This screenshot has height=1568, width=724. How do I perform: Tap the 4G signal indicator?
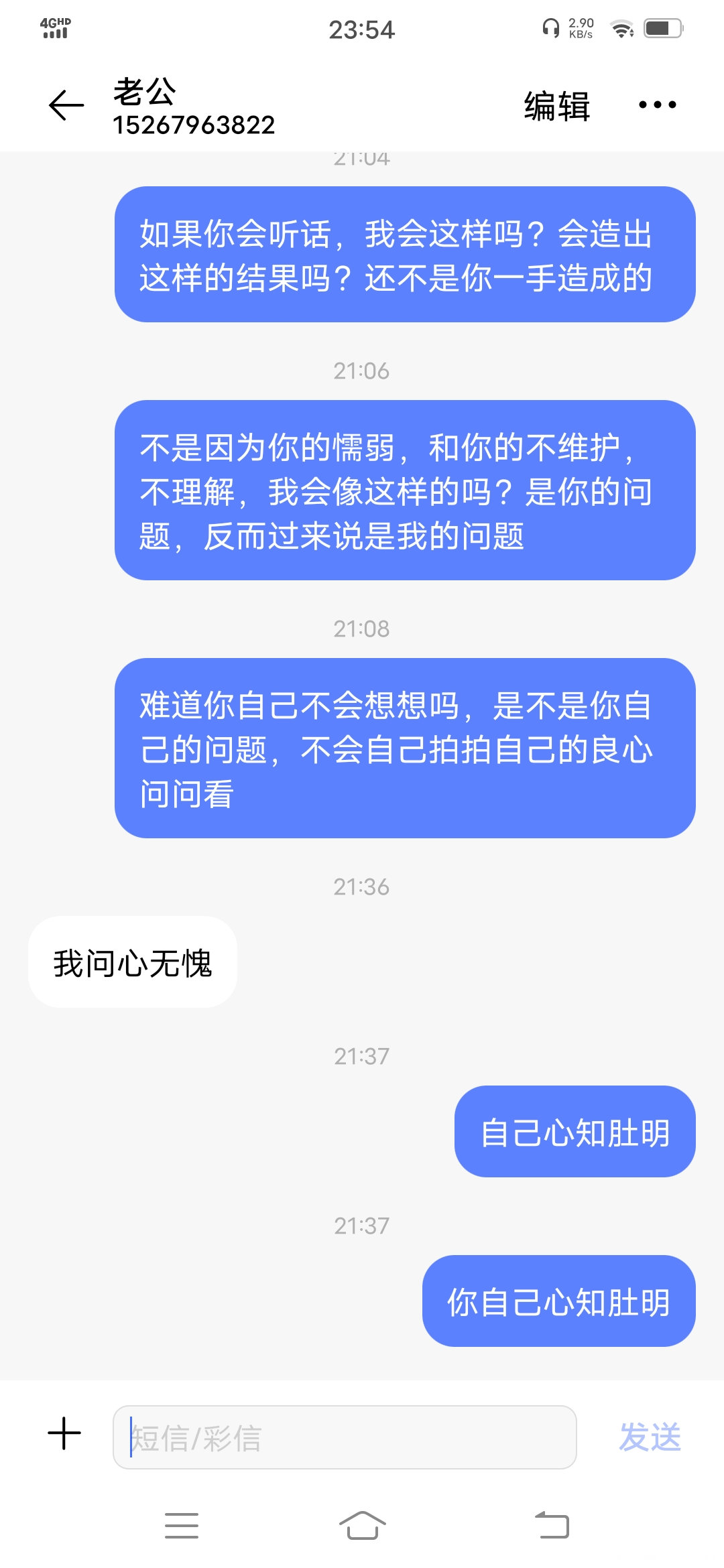point(57,27)
